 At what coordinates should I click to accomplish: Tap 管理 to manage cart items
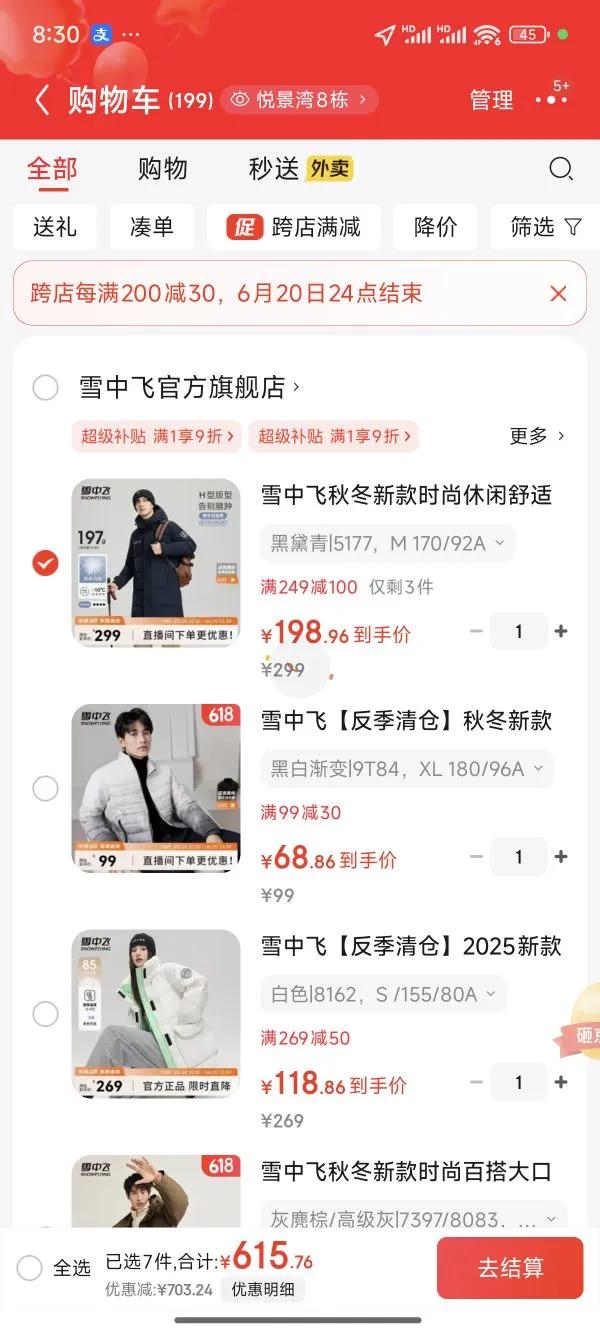[x=491, y=100]
